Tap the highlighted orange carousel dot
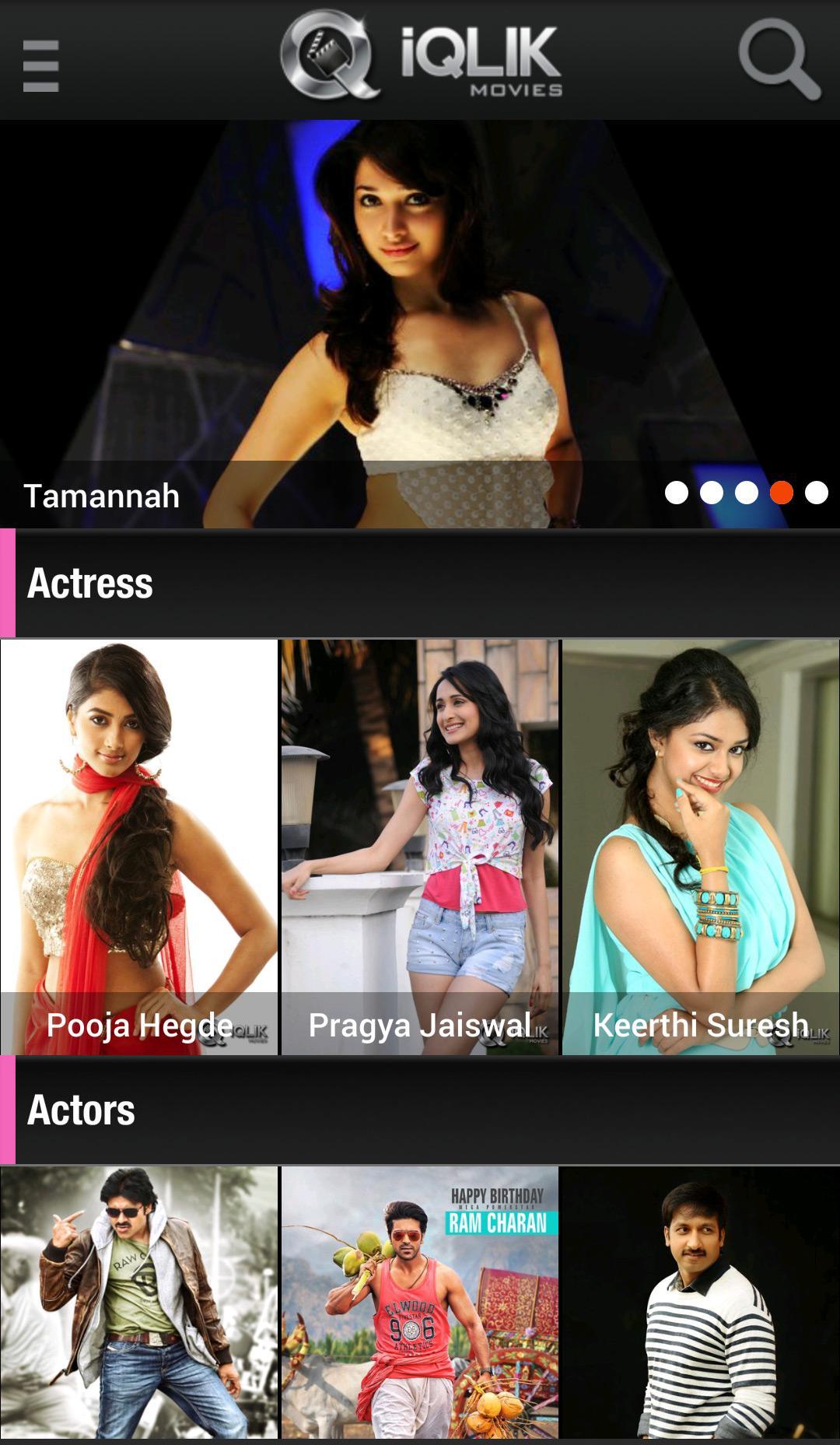This screenshot has height=1445, width=840. pyautogui.click(x=780, y=491)
